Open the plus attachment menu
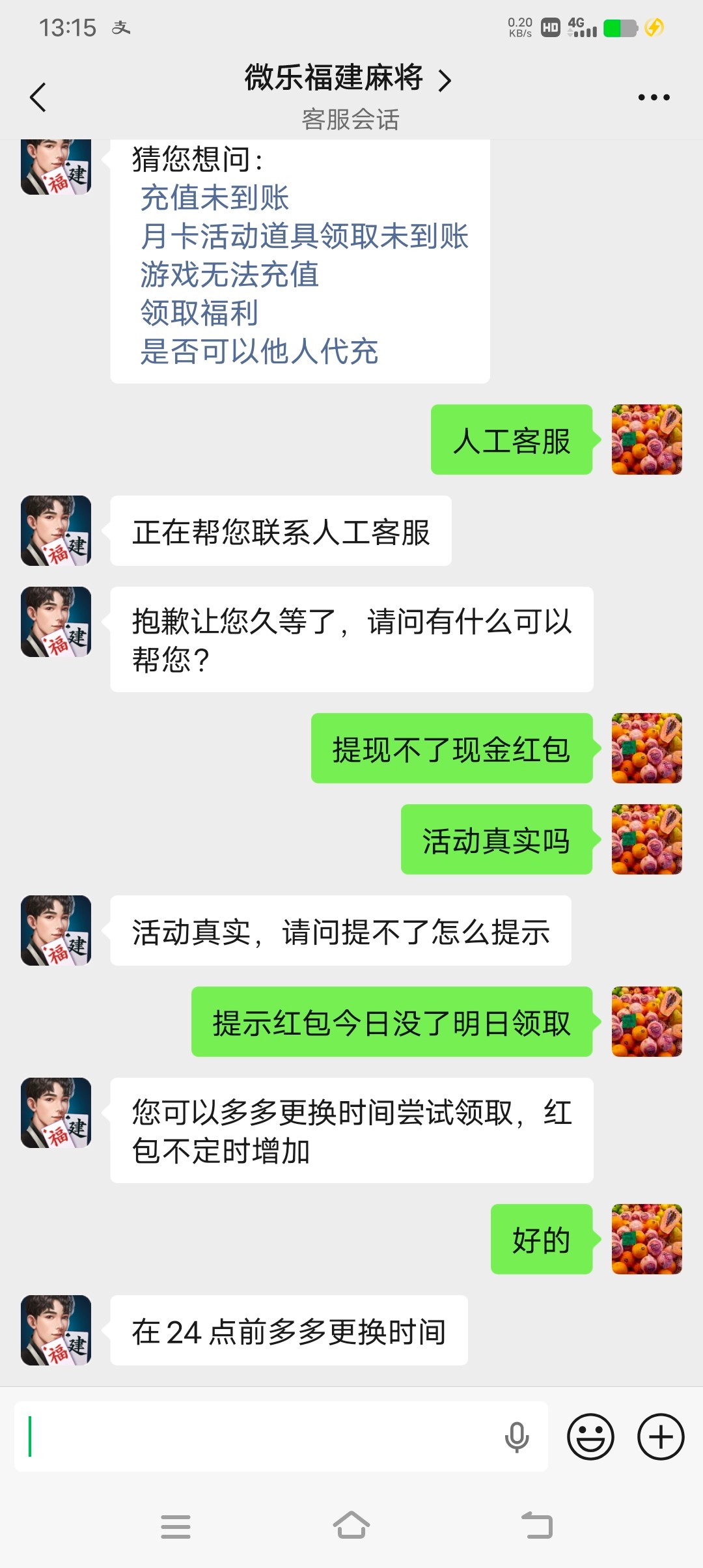This screenshot has width=703, height=1568. pos(661,1436)
